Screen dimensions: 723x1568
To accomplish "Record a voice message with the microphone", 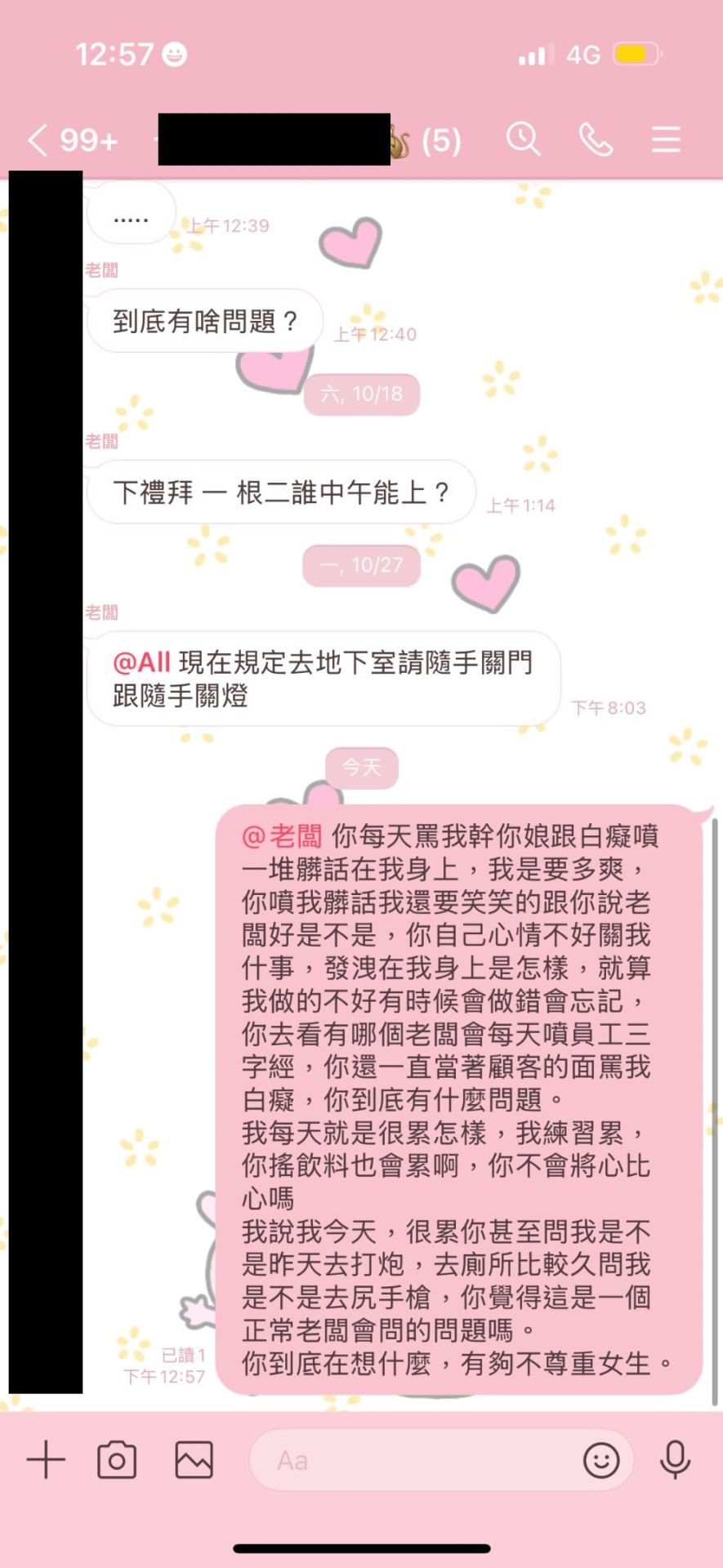I will point(675,1459).
